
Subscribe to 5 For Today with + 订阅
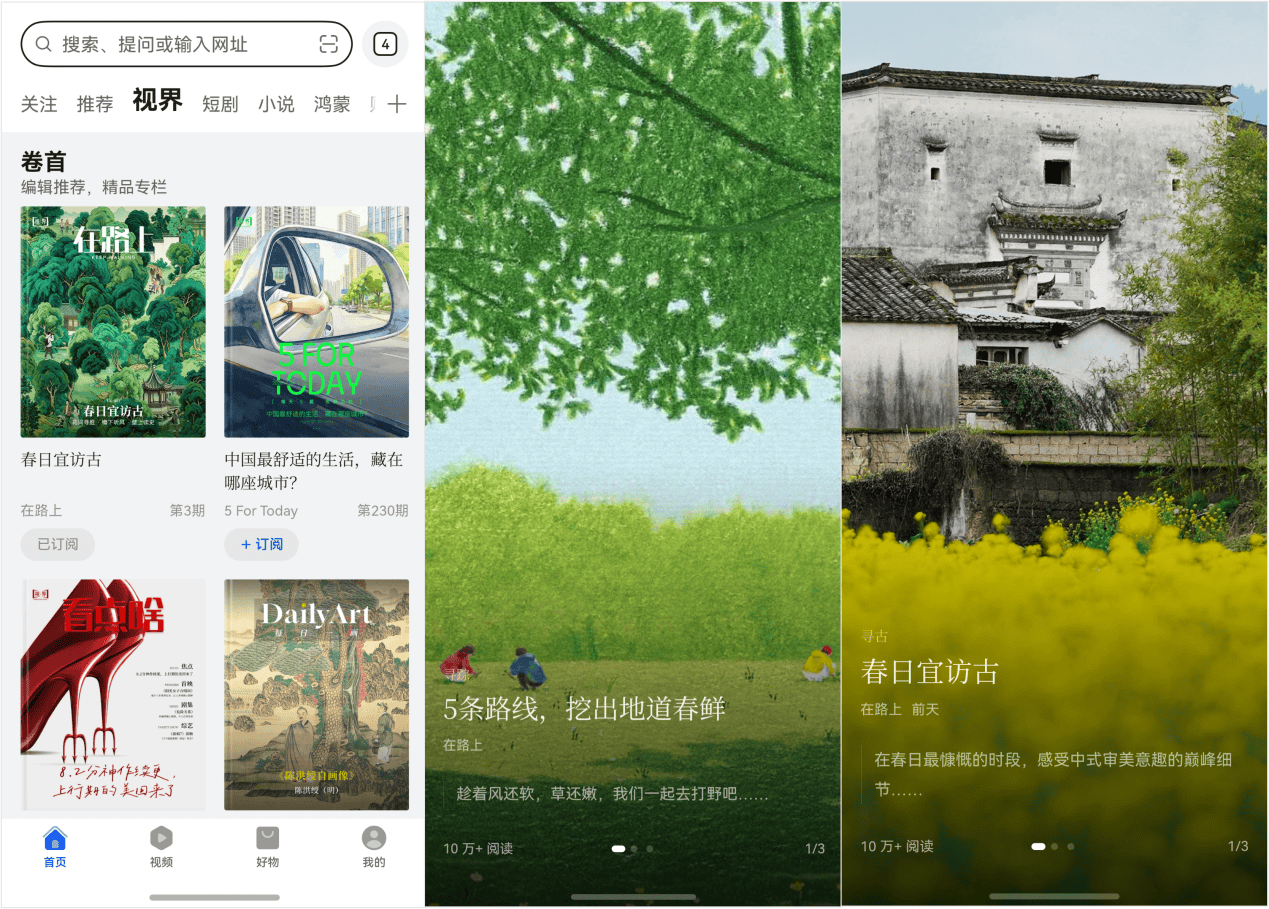(261, 544)
